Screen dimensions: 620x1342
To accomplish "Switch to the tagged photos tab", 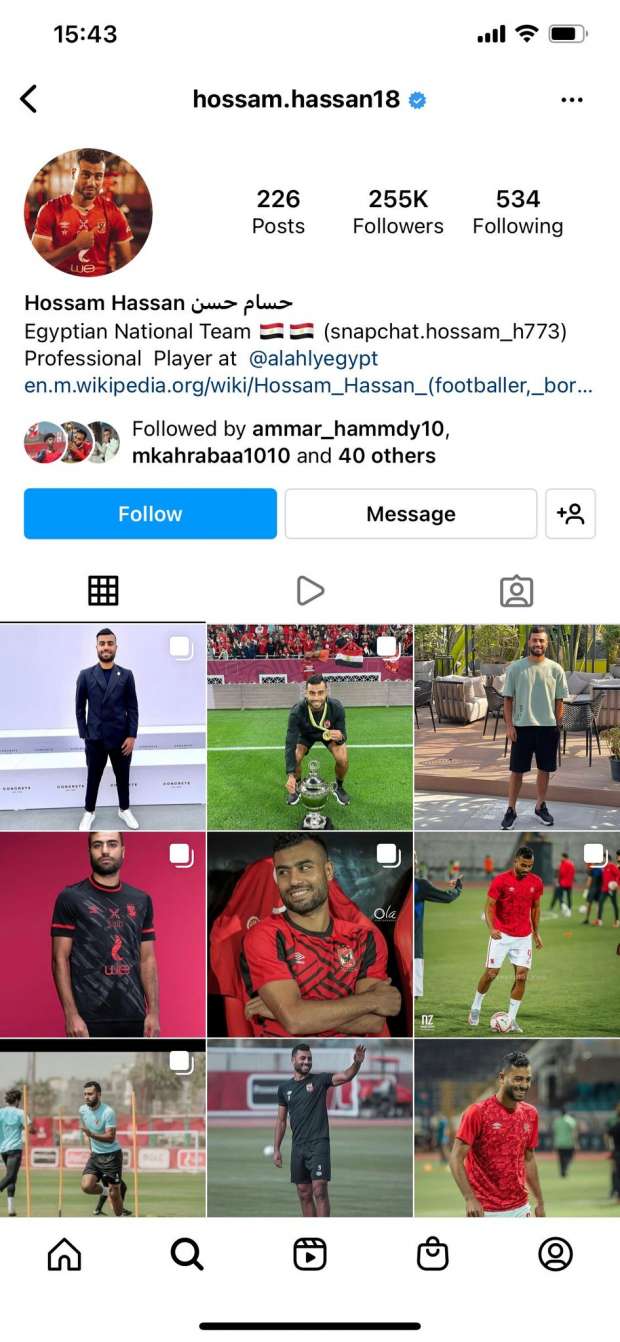I will pyautogui.click(x=516, y=591).
